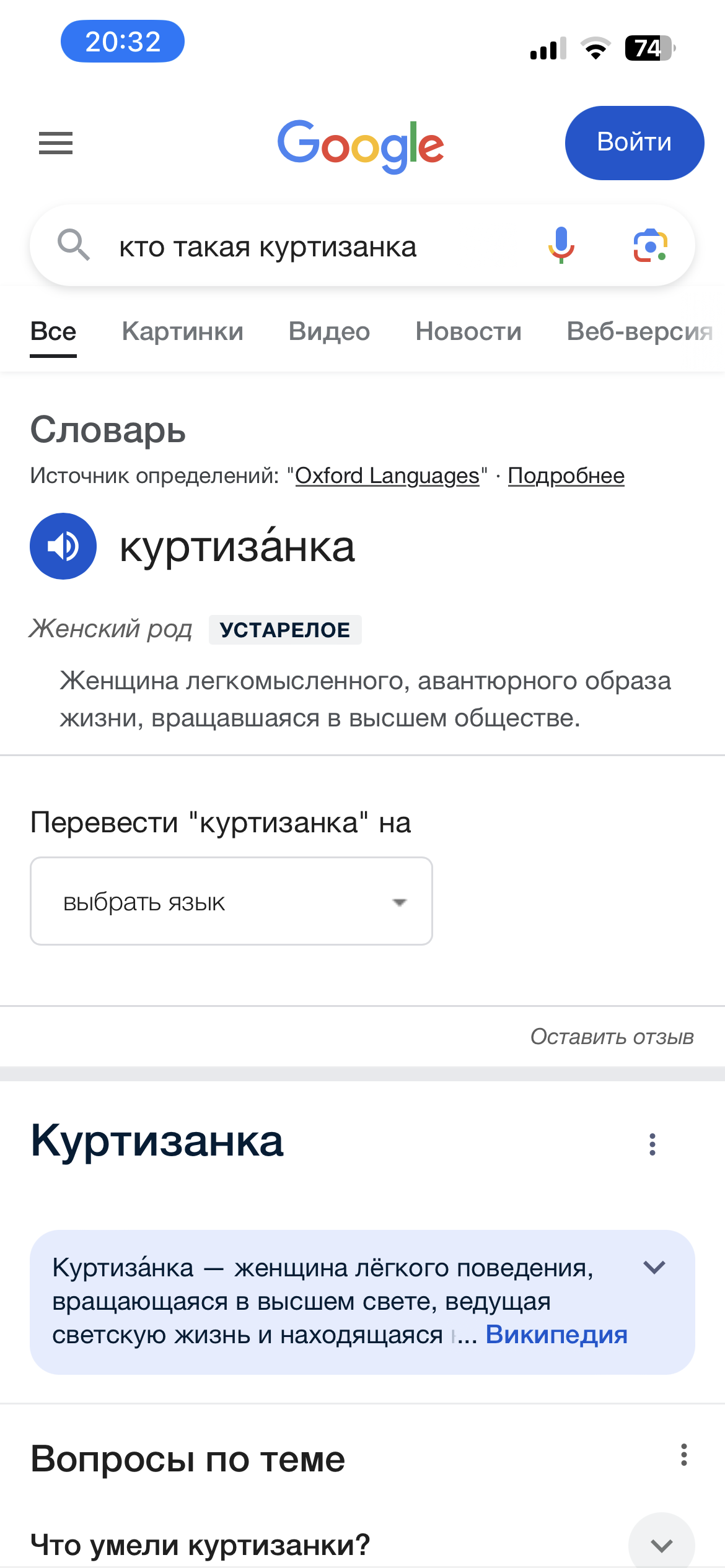
Task: Tap the search field with the query
Action: (310, 246)
